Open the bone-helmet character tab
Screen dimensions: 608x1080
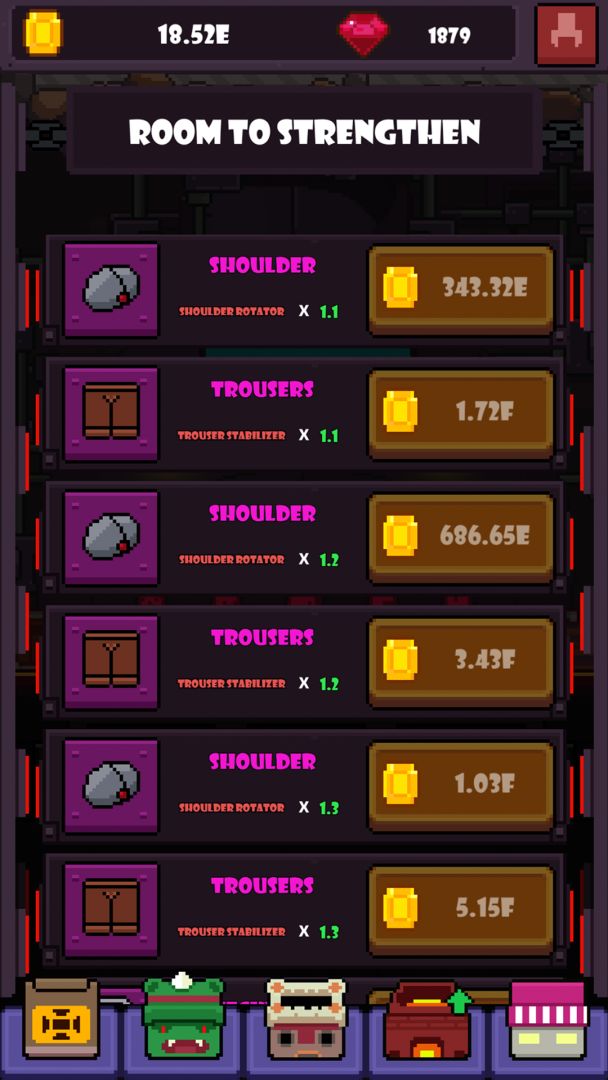pyautogui.click(x=305, y=1022)
